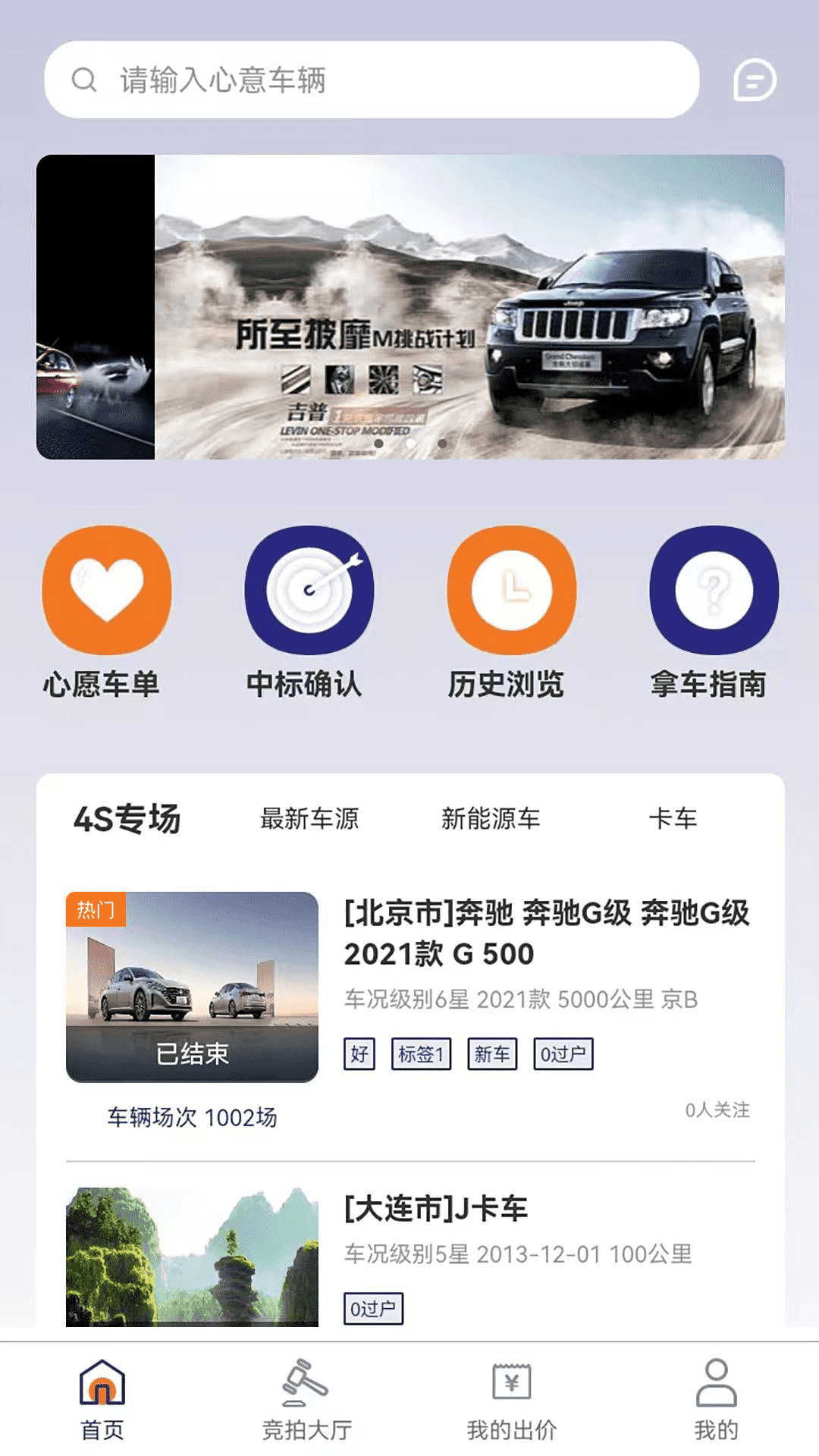The height and width of the screenshot is (1456, 819).
Task: Open the 奔驰G级 2021款 G 500 listing
Action: [546, 933]
